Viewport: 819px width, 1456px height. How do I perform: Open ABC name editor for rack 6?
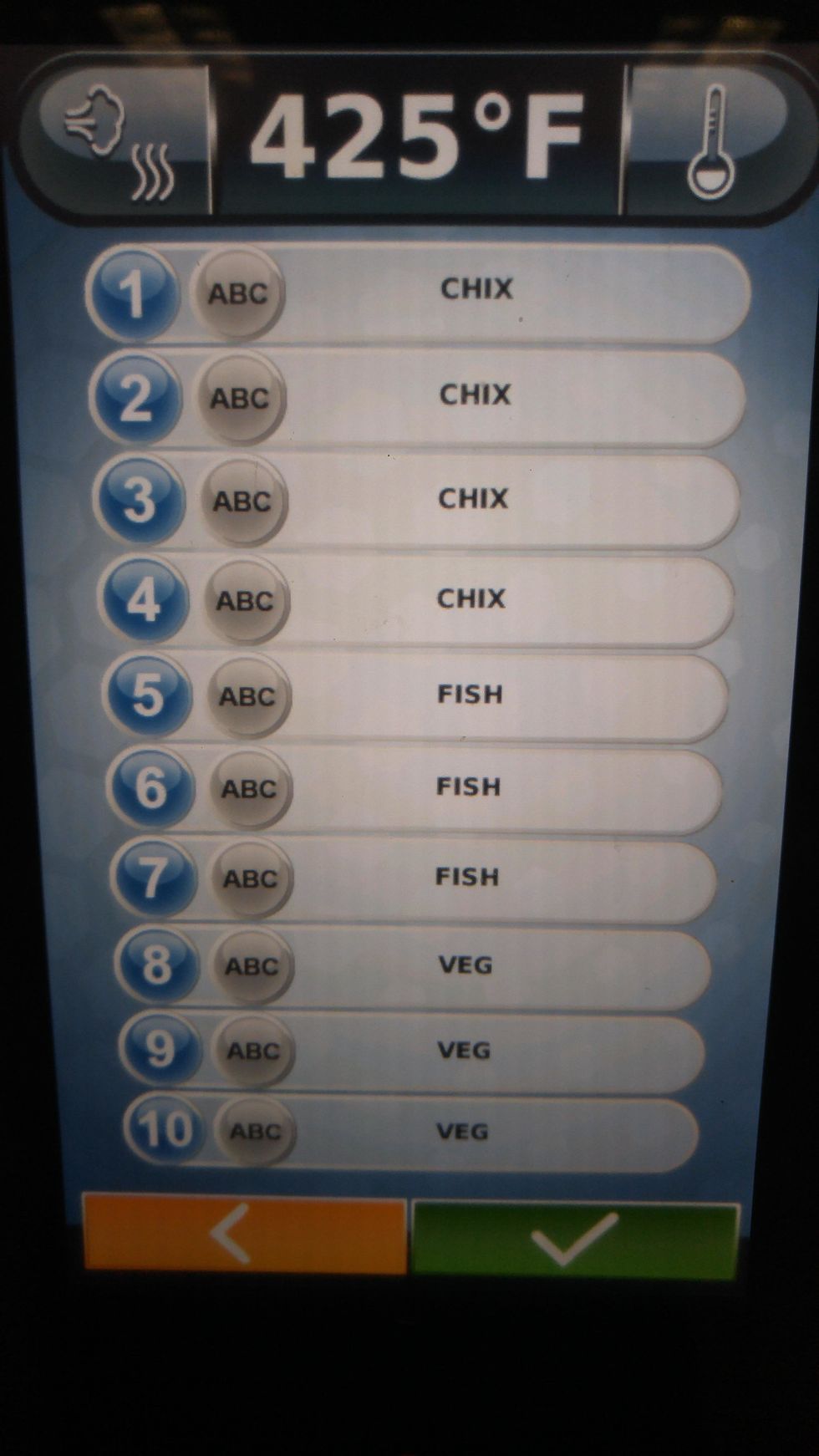click(248, 789)
